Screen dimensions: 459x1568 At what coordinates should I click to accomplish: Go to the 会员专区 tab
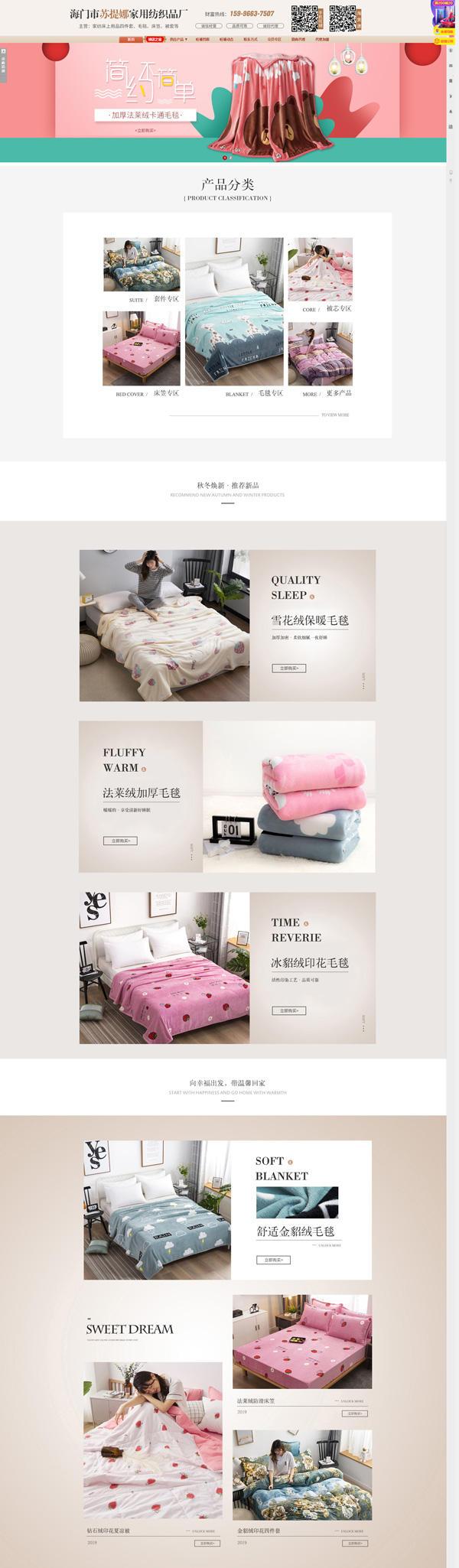[x=274, y=39]
